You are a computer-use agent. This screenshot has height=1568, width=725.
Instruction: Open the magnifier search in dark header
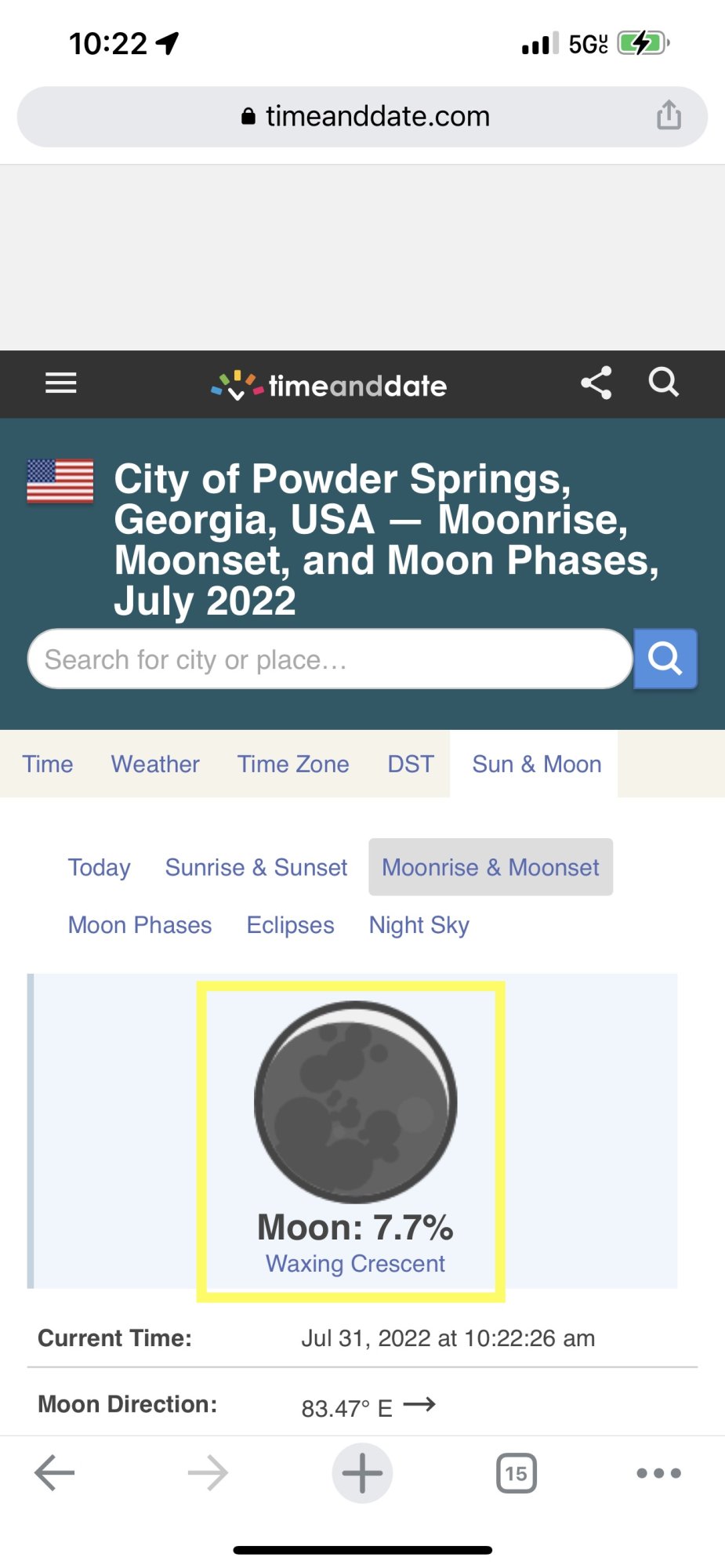pos(663,383)
